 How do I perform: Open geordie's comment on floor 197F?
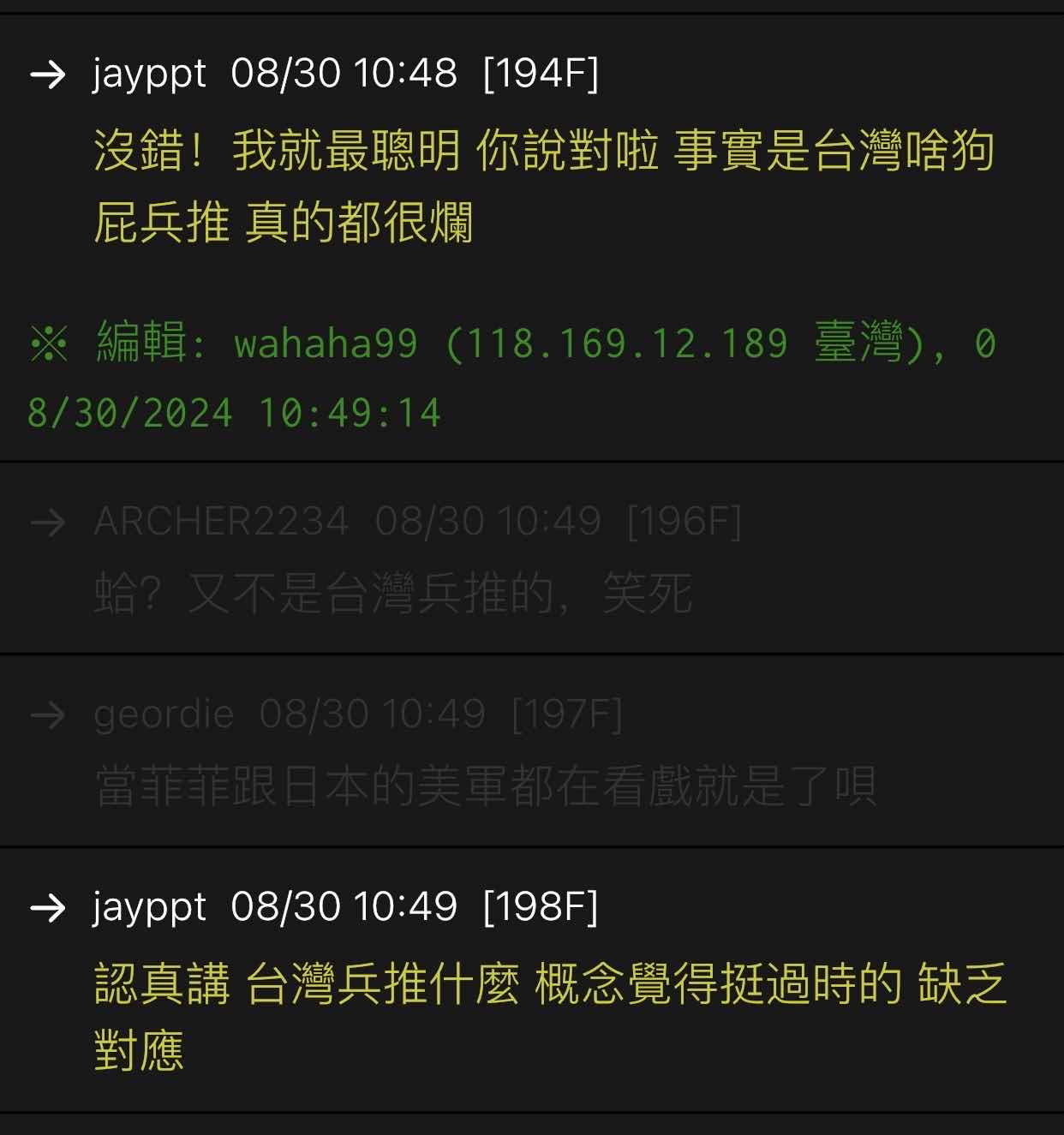click(x=485, y=786)
